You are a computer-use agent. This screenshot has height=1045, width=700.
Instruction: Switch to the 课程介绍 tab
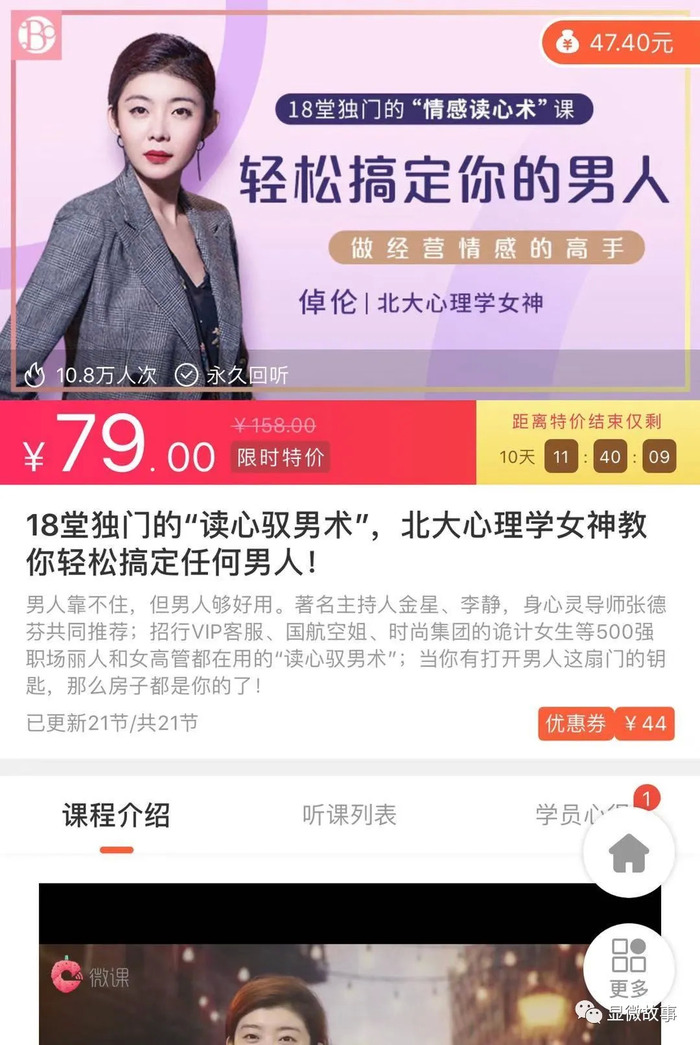[116, 815]
